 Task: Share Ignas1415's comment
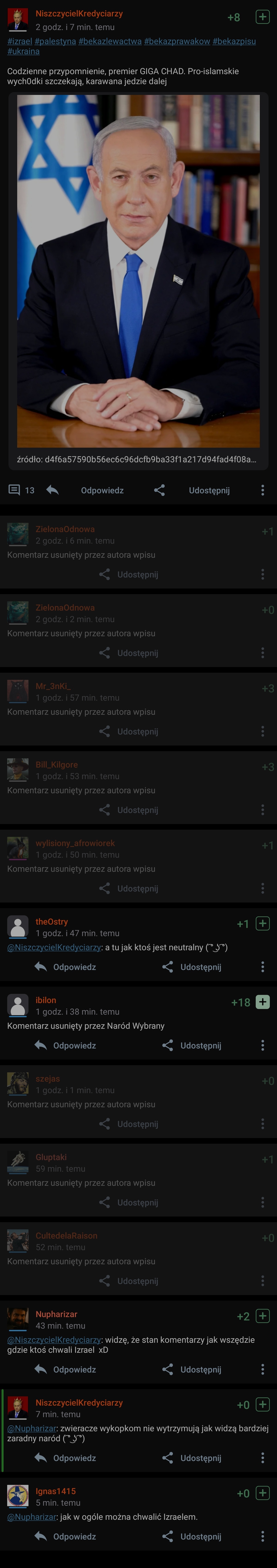(200, 1536)
